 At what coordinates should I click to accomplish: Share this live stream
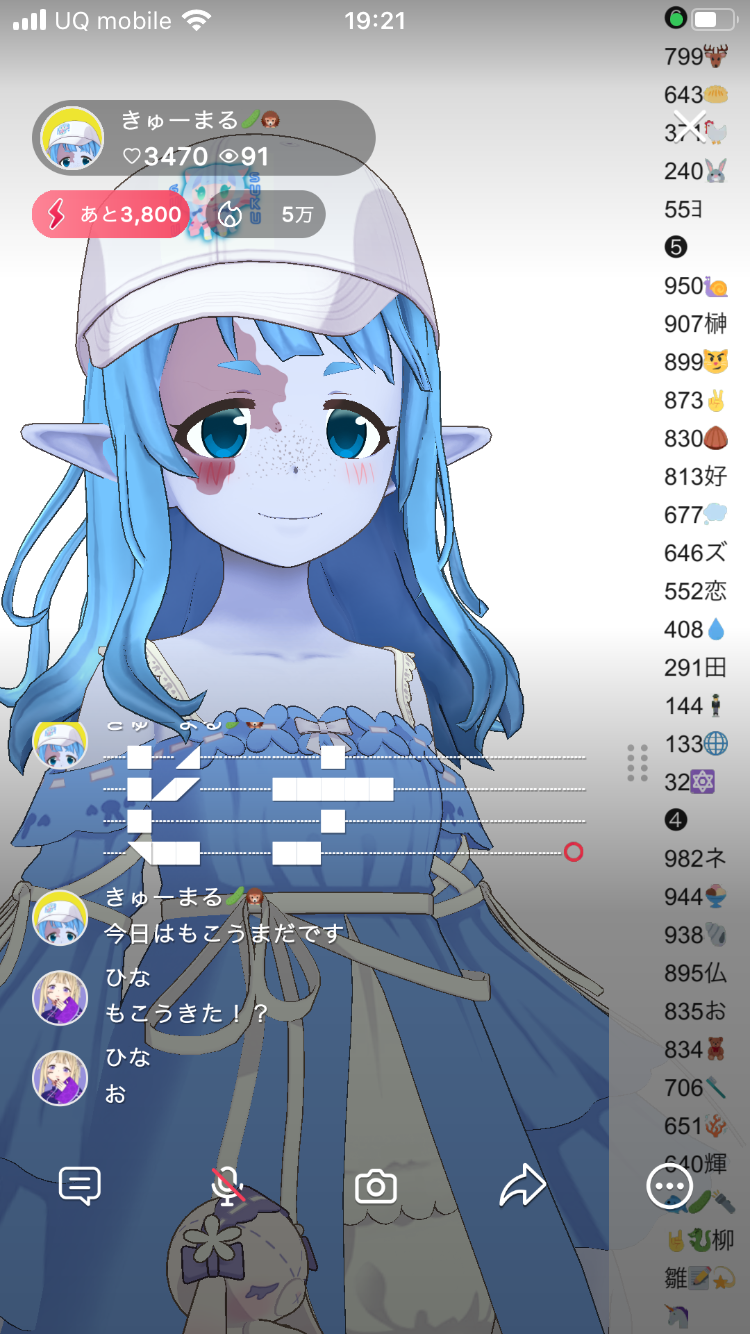click(x=522, y=1187)
